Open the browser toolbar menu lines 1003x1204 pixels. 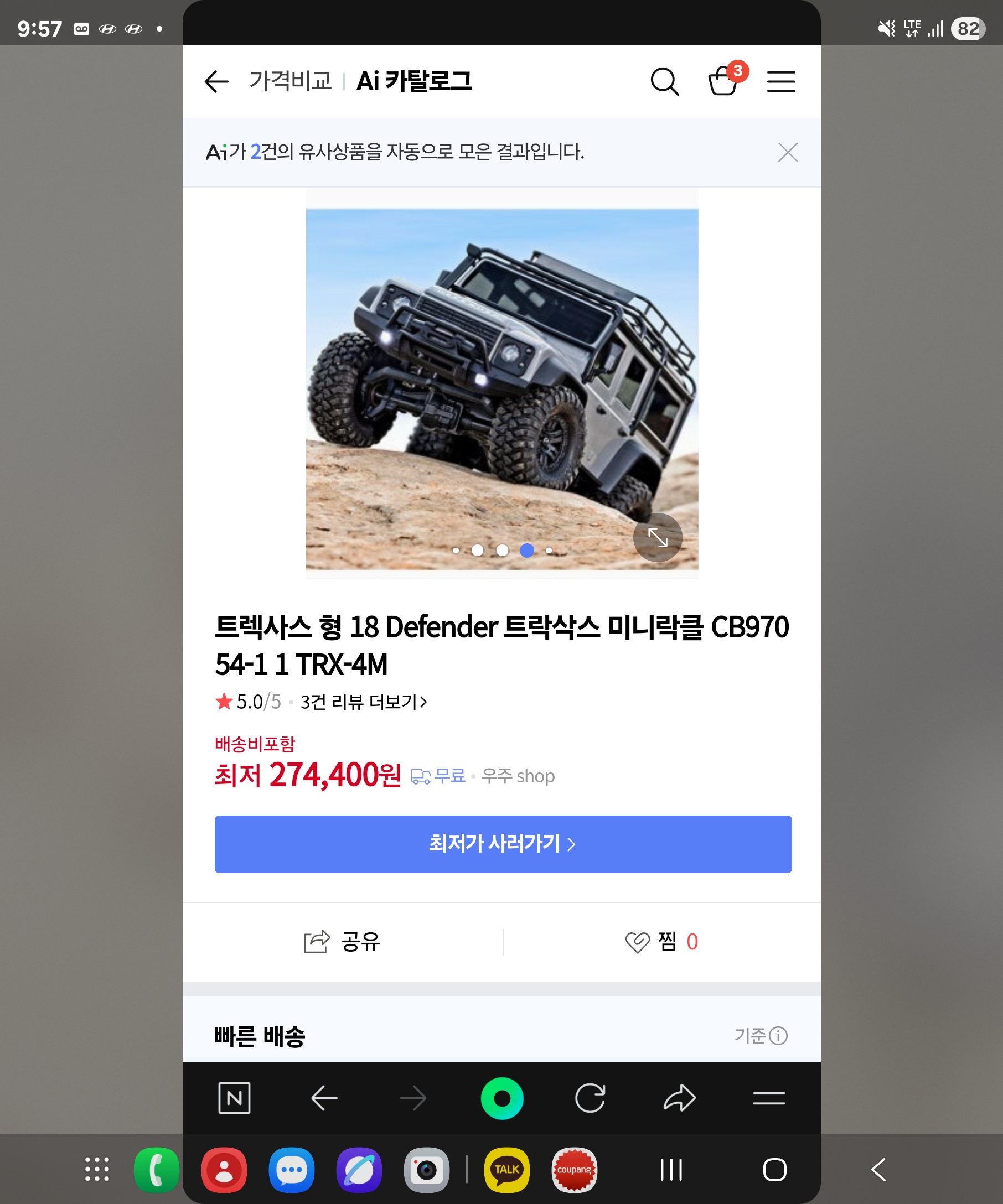tap(768, 1098)
